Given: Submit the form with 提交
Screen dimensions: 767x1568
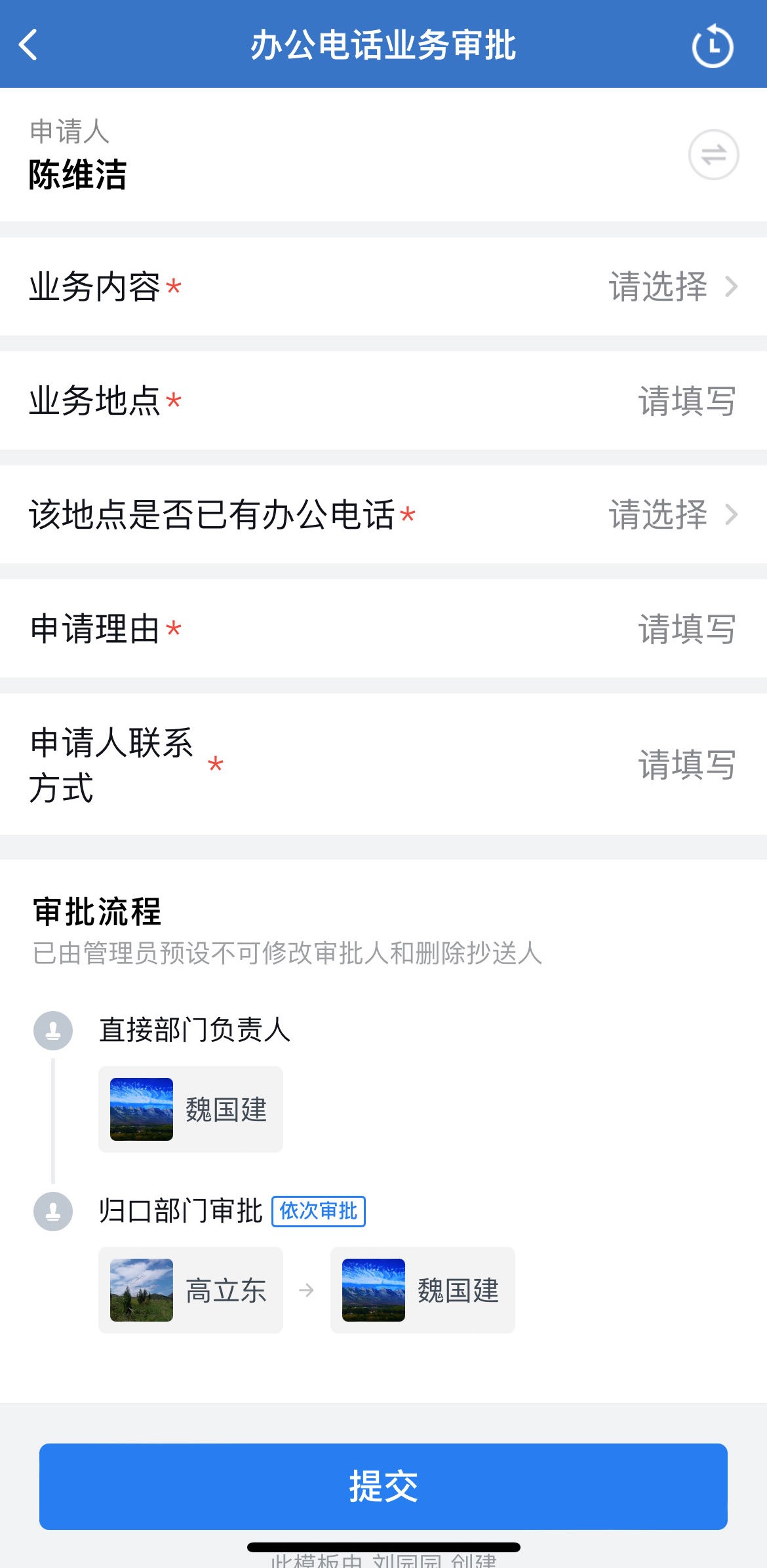Looking at the screenshot, I should point(383,1487).
